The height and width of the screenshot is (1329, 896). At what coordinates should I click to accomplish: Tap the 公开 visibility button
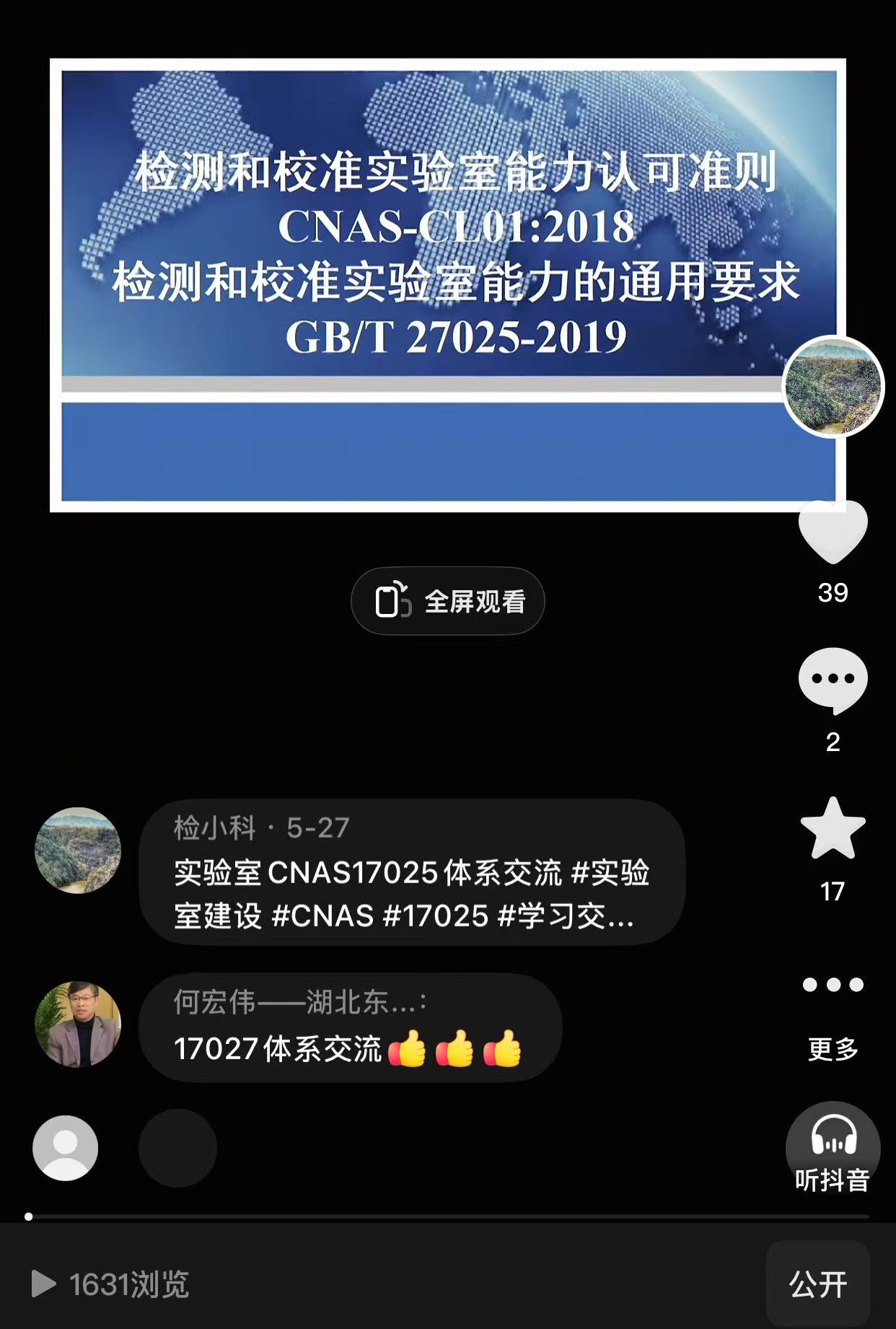pyautogui.click(x=817, y=1285)
